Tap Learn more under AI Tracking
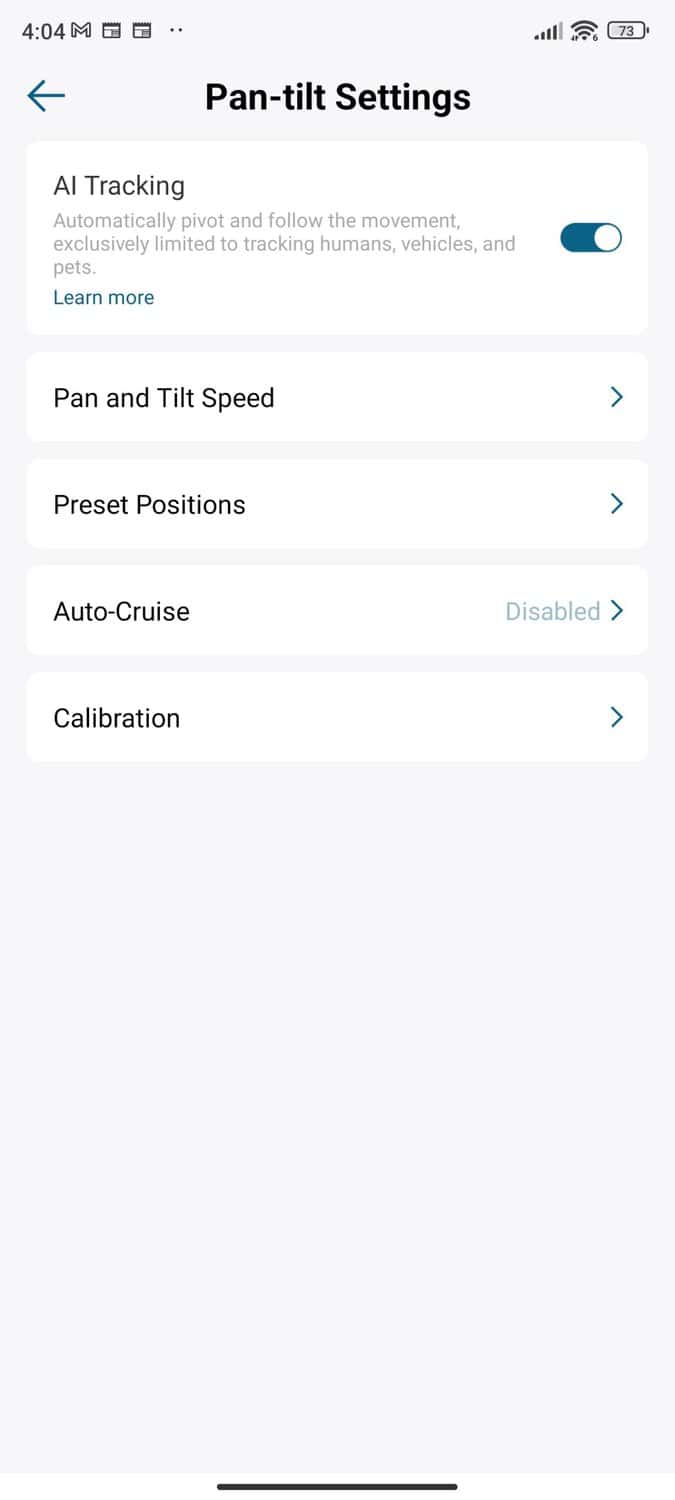 (103, 297)
